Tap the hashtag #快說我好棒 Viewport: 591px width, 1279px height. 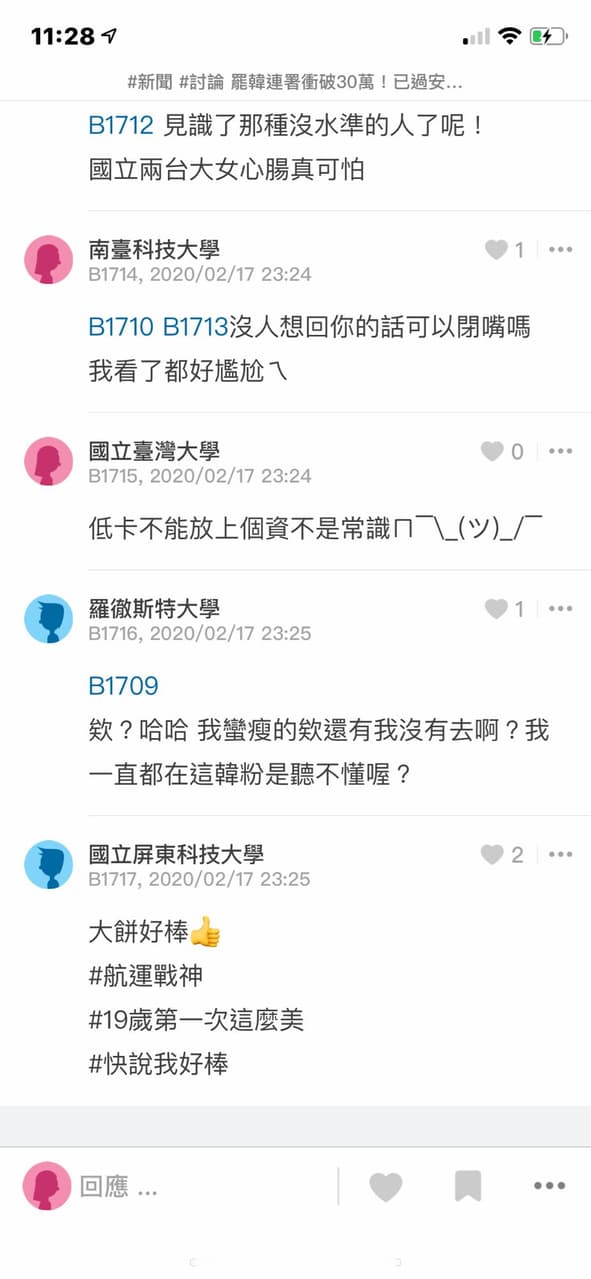coord(158,1064)
